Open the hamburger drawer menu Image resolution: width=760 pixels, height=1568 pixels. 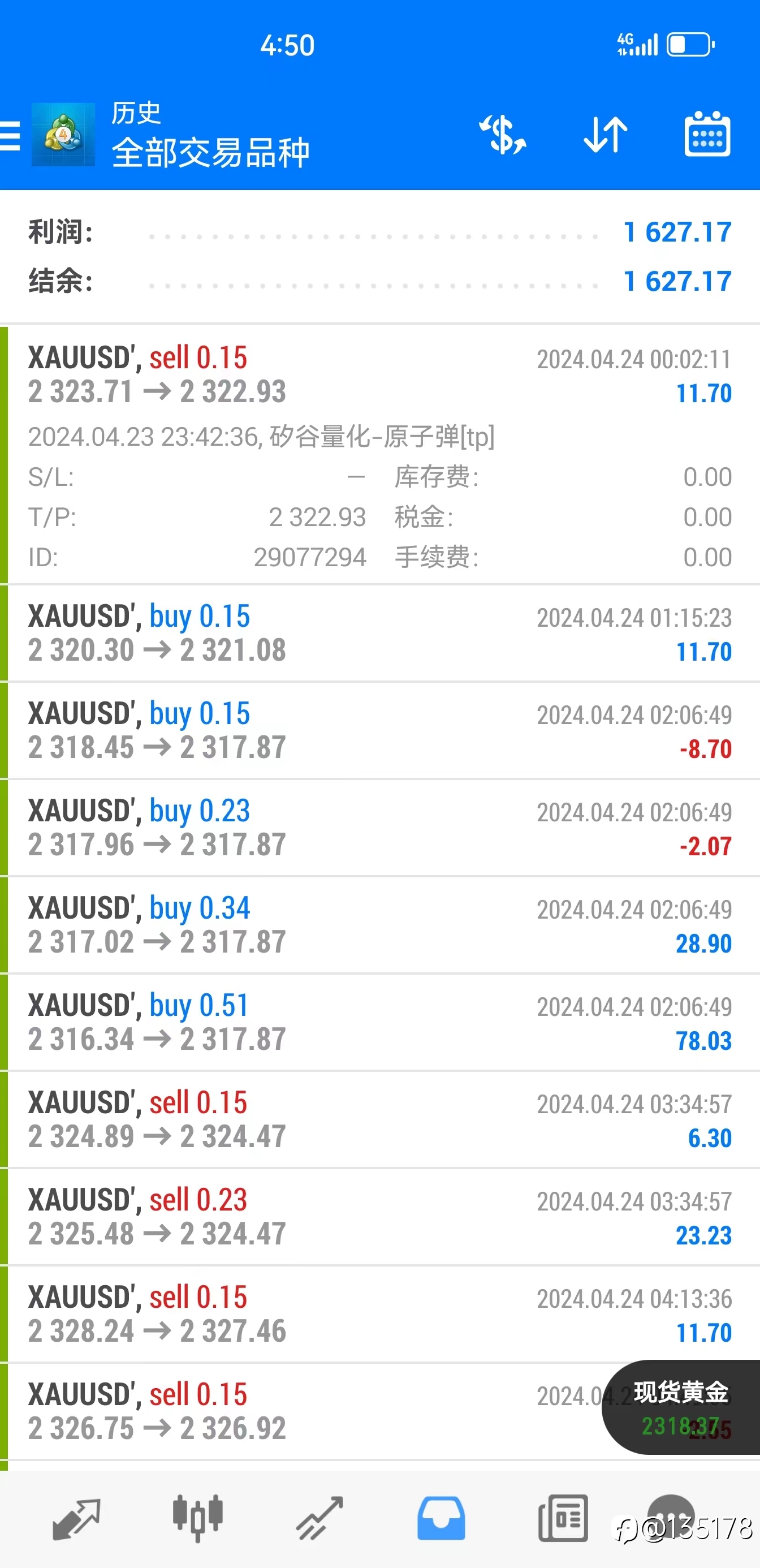10,135
